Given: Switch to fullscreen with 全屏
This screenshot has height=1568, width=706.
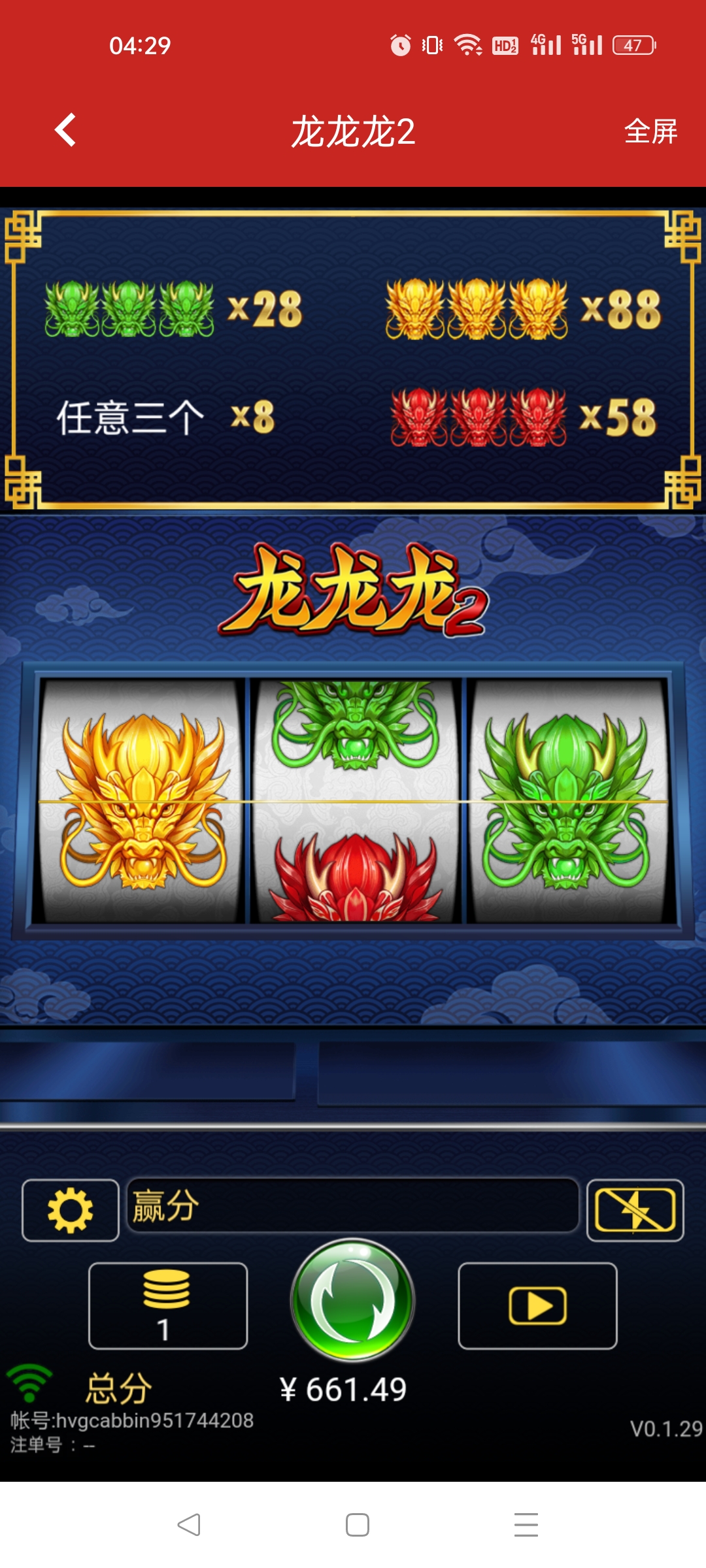Looking at the screenshot, I should pyautogui.click(x=650, y=131).
